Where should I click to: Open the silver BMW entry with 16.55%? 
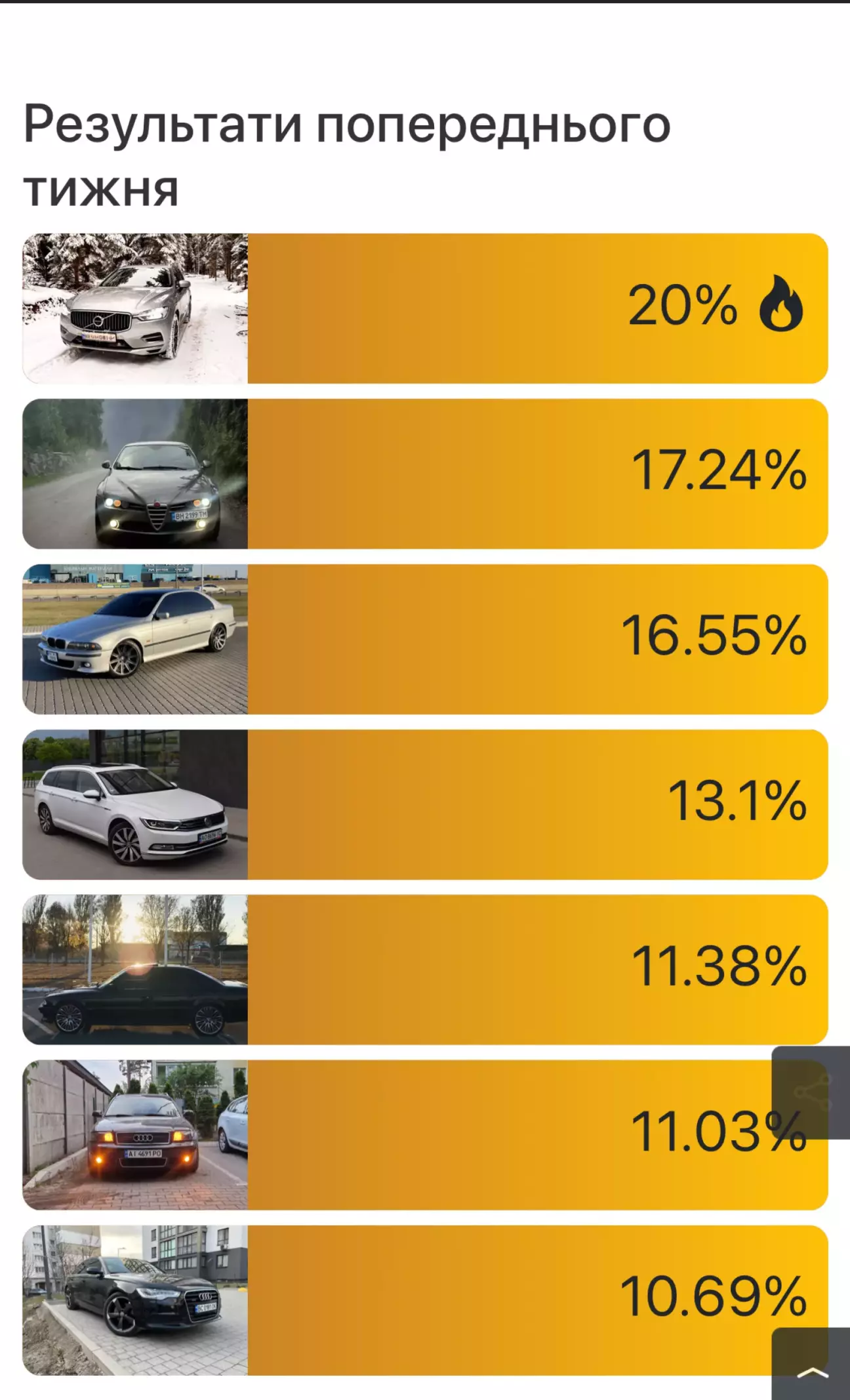point(425,639)
